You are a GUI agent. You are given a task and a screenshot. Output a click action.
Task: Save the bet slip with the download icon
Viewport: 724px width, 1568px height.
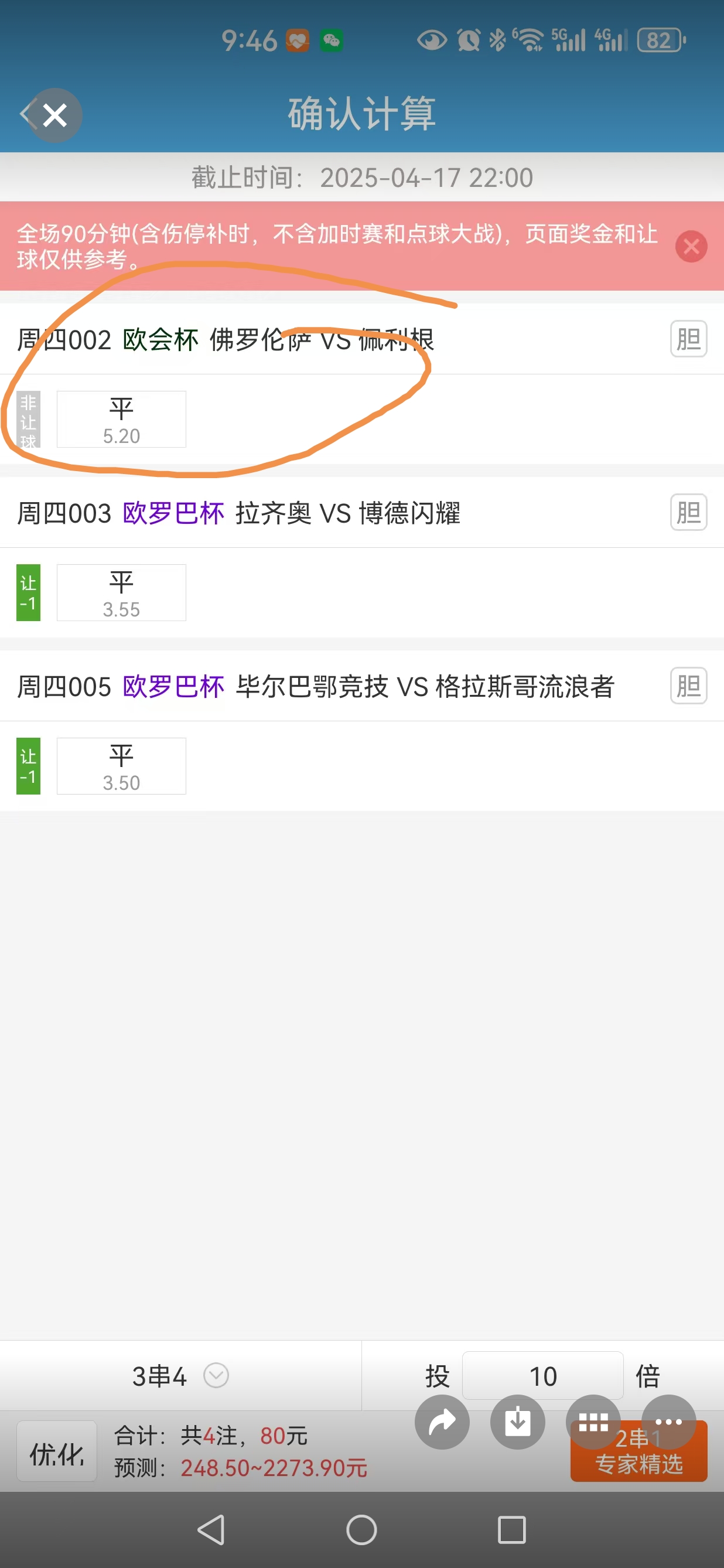pyautogui.click(x=518, y=1422)
